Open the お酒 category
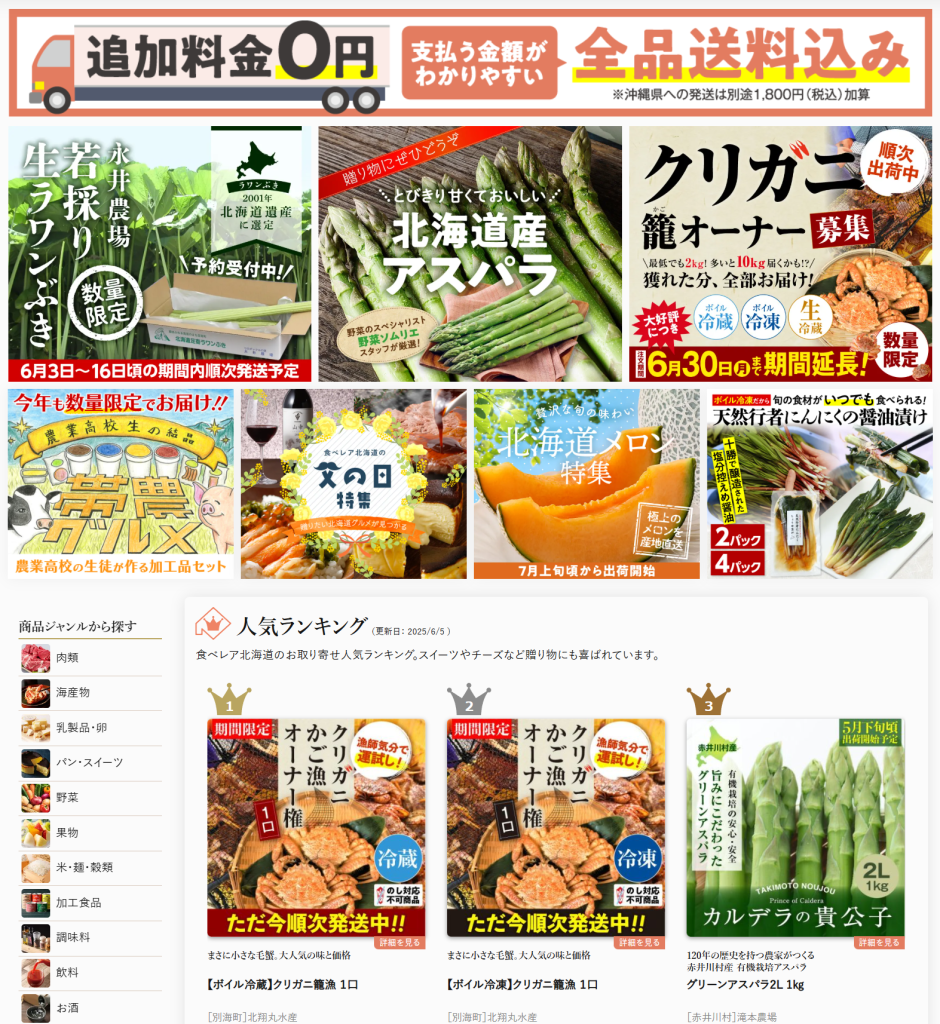Image resolution: width=940 pixels, height=1024 pixels. click(x=67, y=1007)
